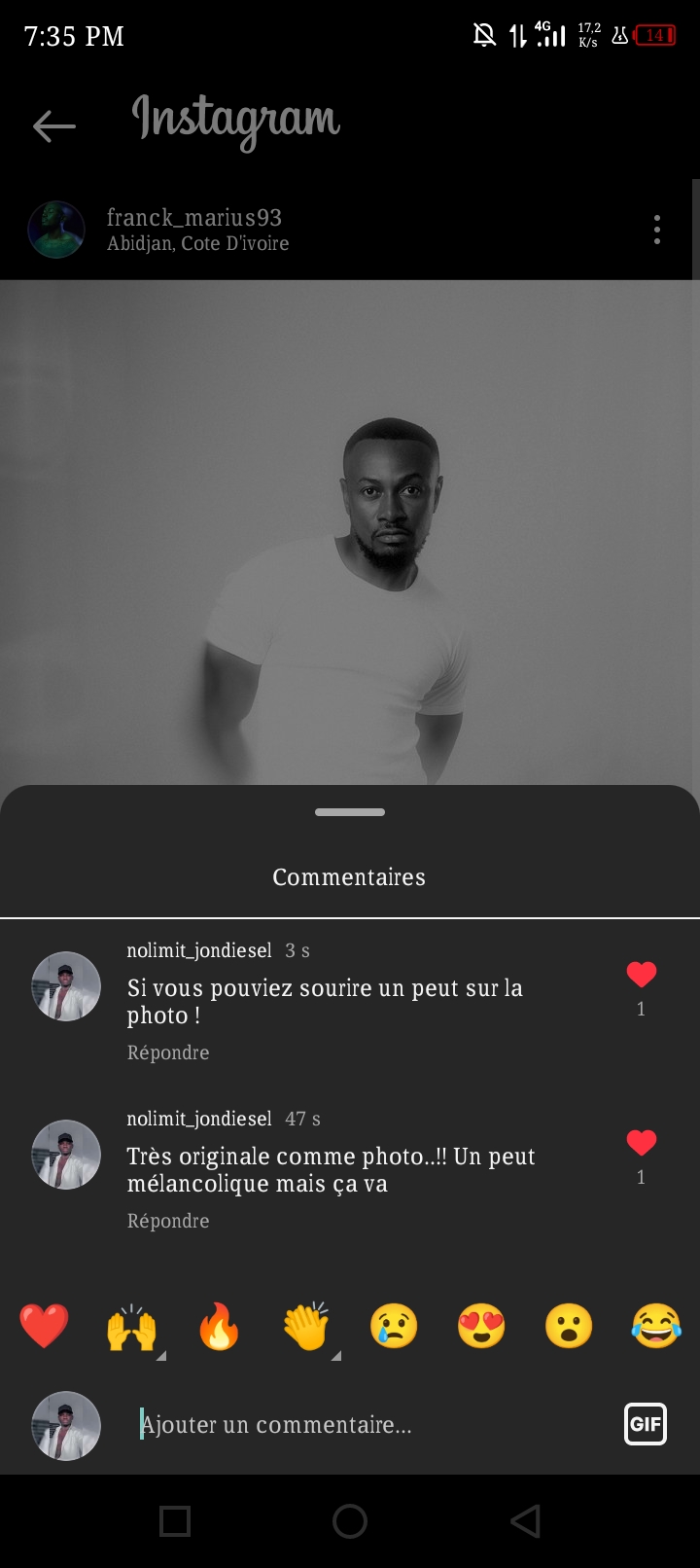Open the GIF picker
Viewport: 700px width, 1568px height.
[x=646, y=1425]
